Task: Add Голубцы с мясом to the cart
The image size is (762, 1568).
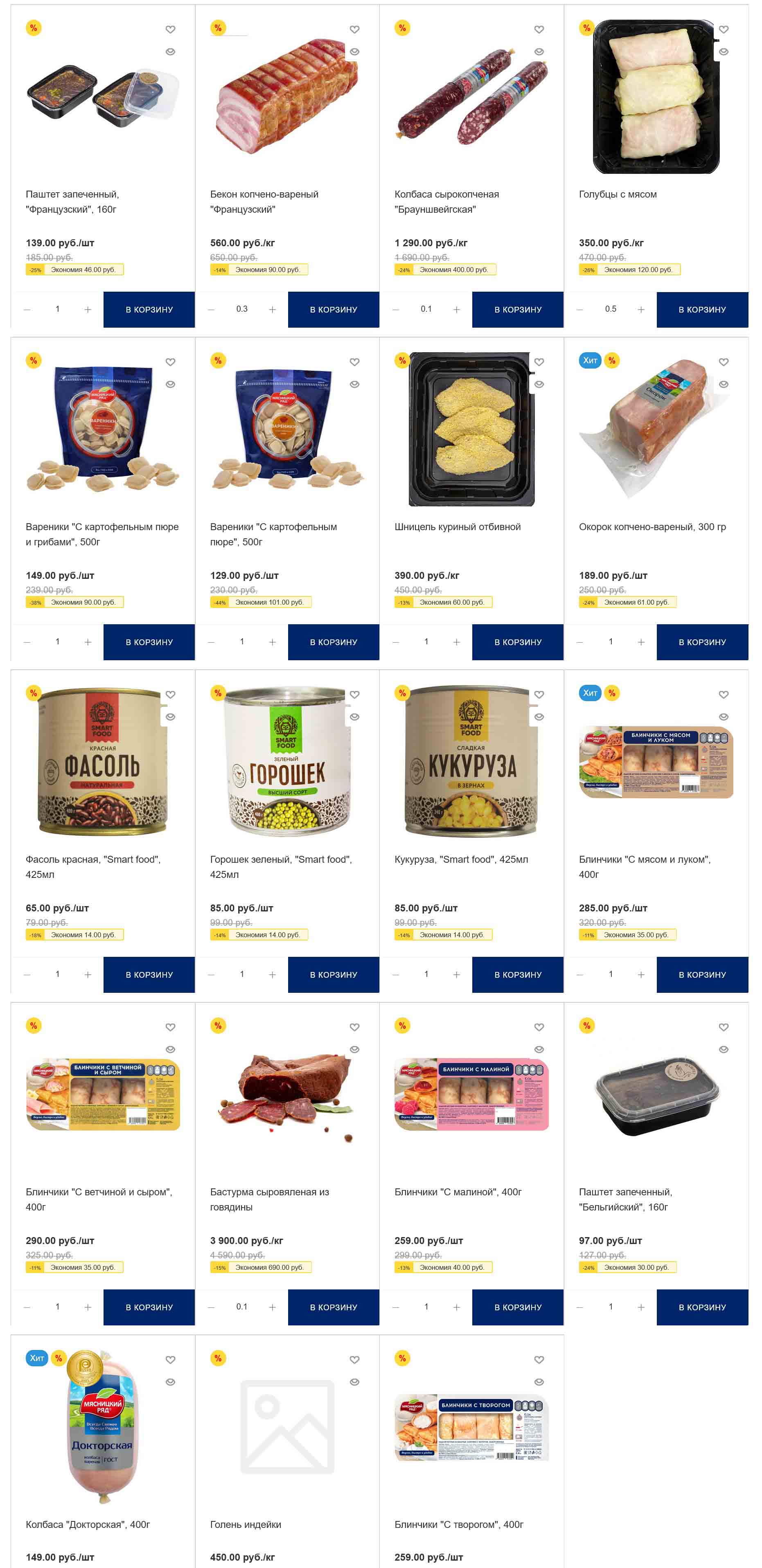Action: [702, 309]
